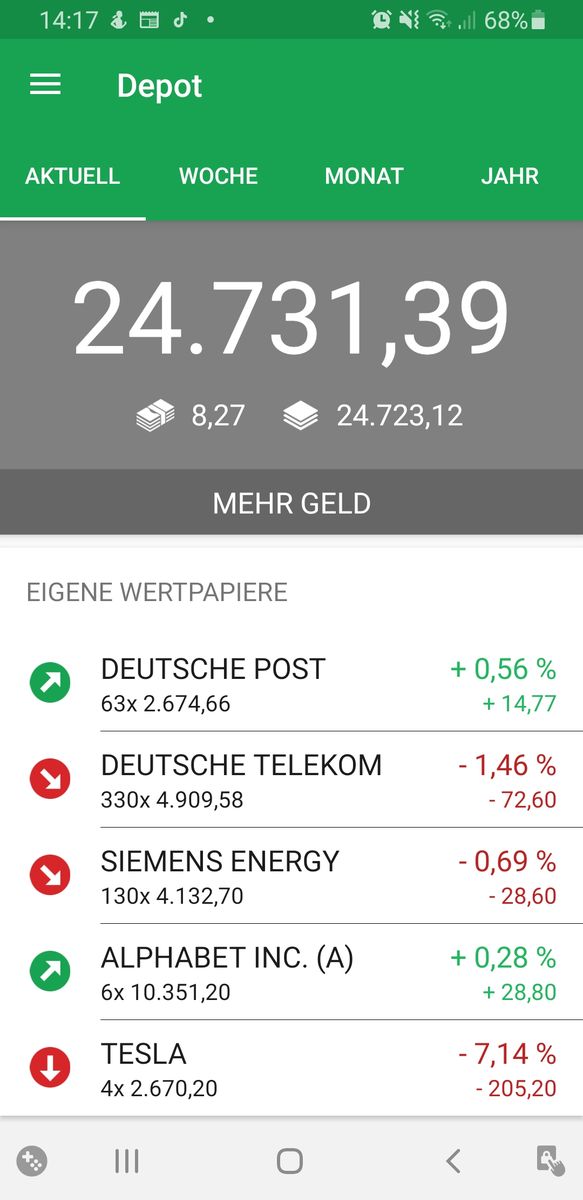Switch to the WOCHE tab
This screenshot has width=583, height=1200.
click(x=218, y=176)
